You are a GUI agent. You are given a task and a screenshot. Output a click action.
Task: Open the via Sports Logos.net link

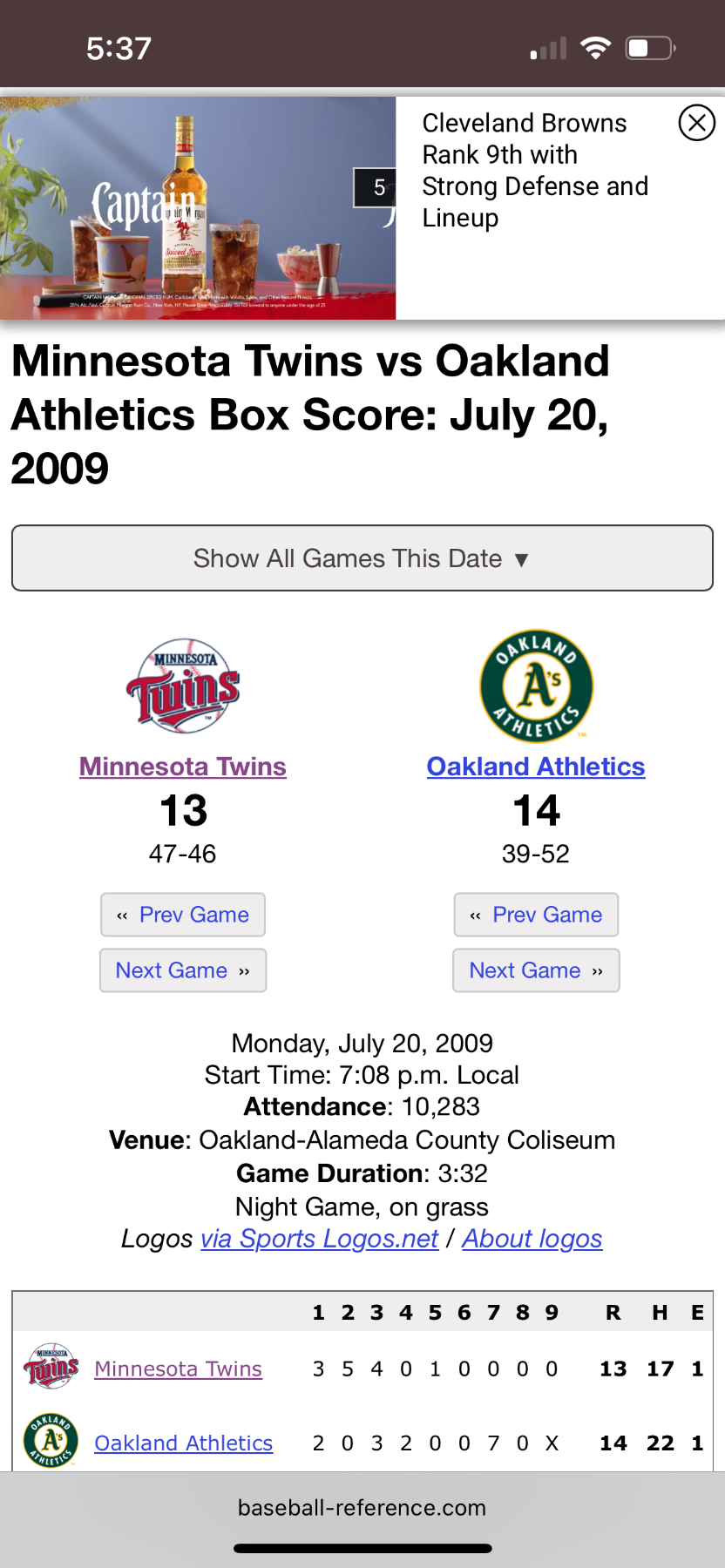coord(319,1239)
